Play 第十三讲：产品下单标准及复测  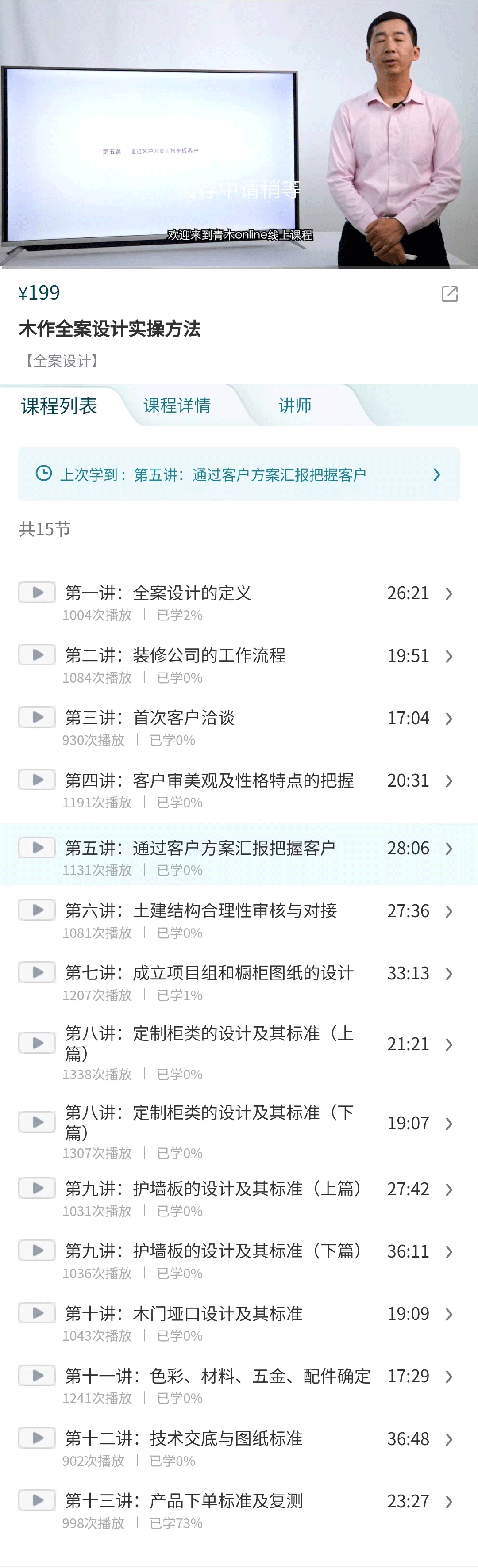click(37, 1501)
